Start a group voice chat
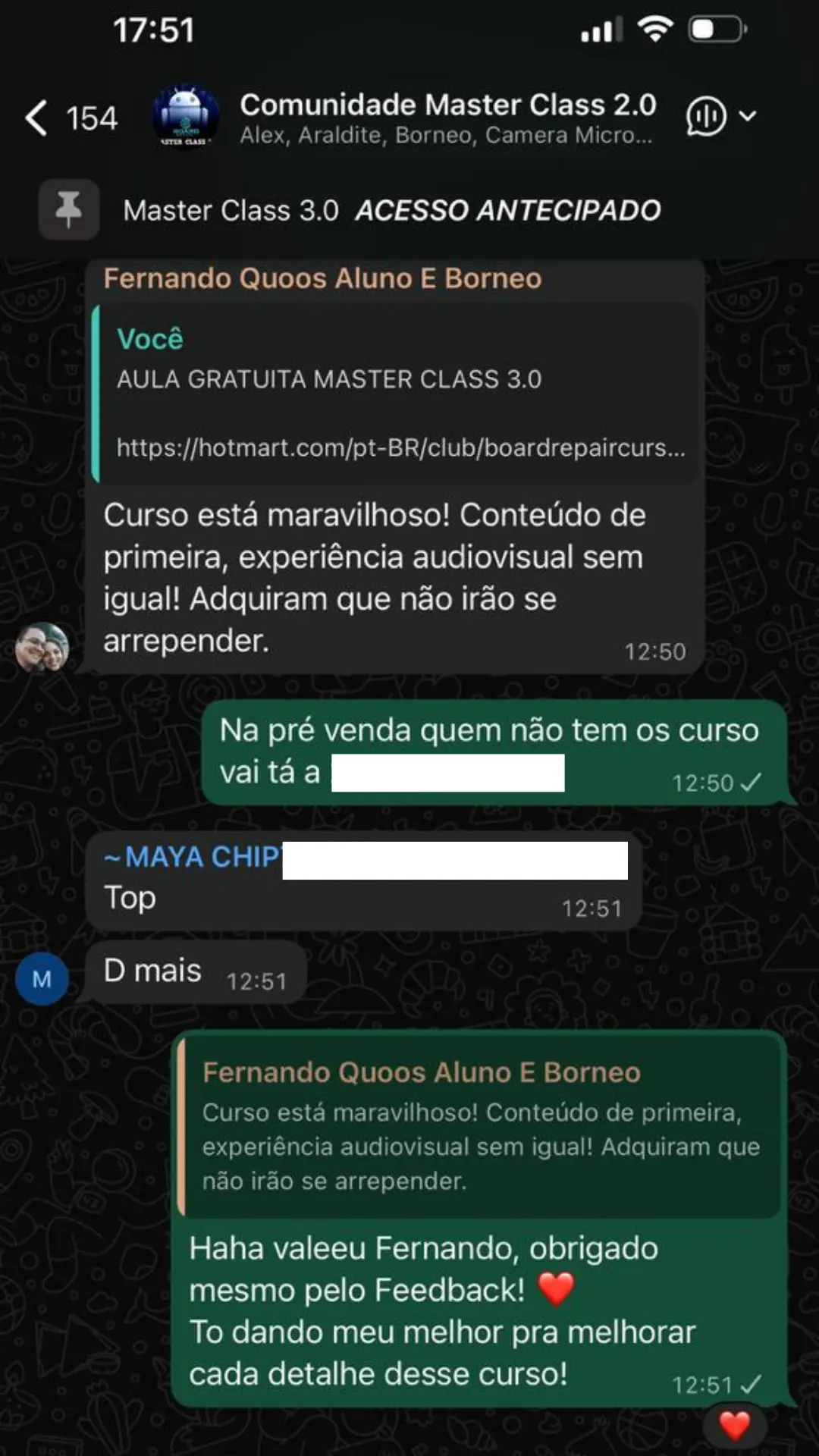The height and width of the screenshot is (1456, 819). pyautogui.click(x=707, y=117)
